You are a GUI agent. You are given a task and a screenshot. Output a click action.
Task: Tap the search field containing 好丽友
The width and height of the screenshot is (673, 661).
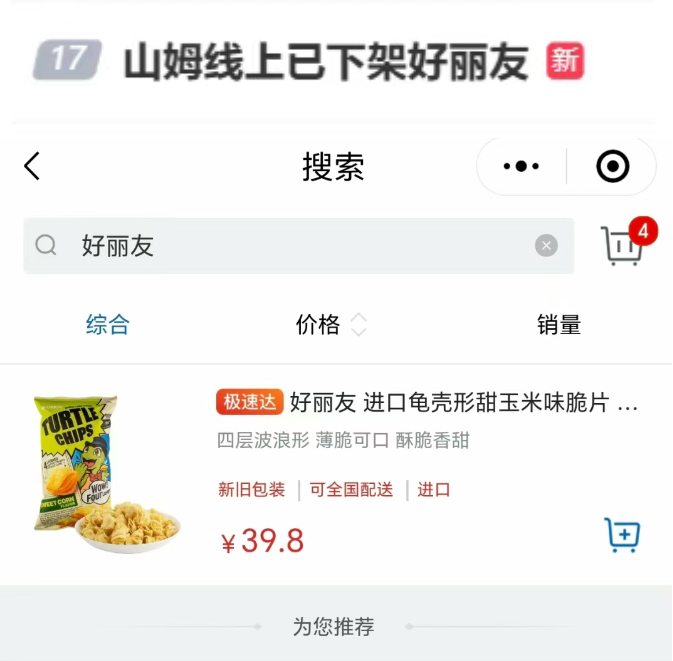click(290, 246)
